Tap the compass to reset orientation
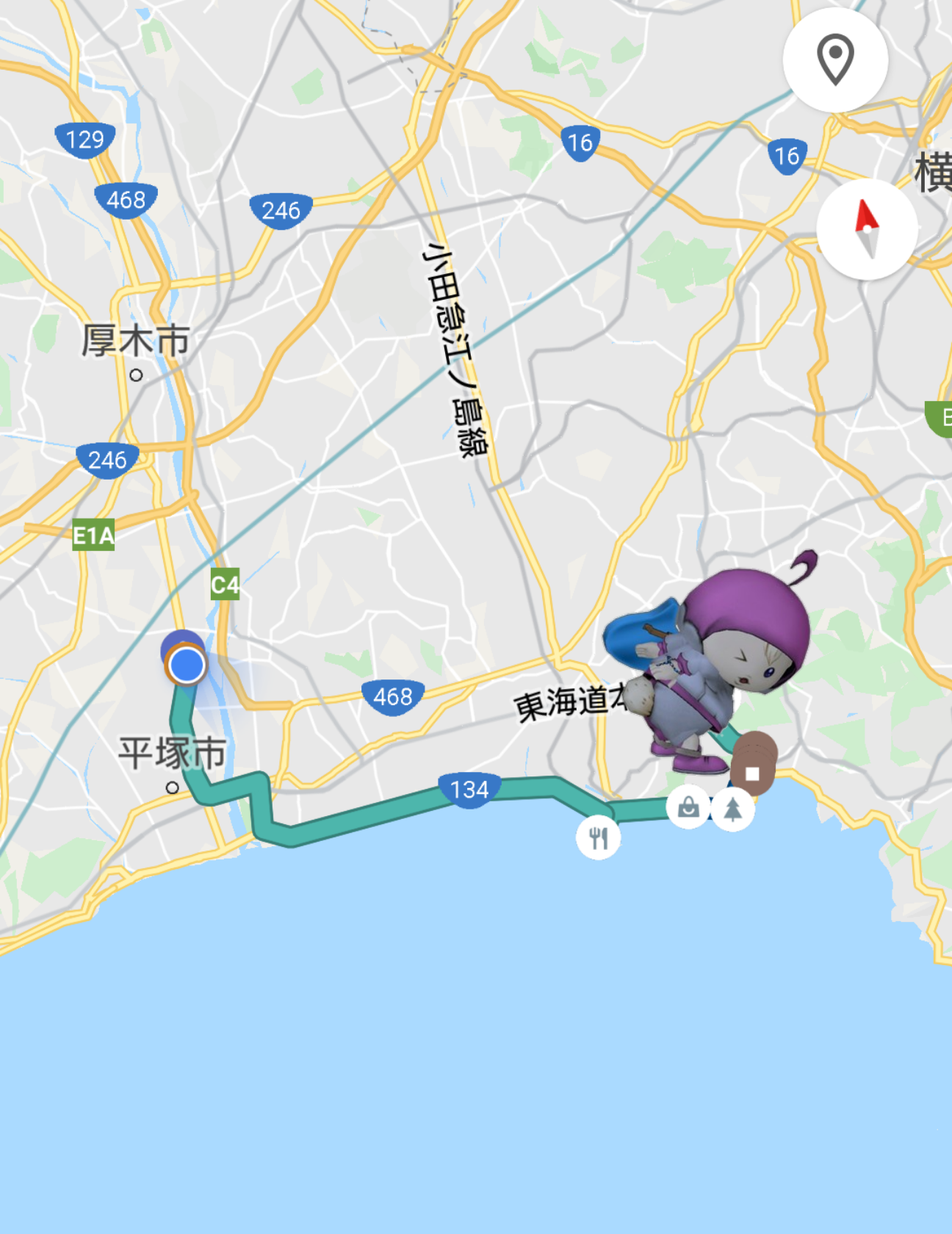The height and width of the screenshot is (1234, 952). (867, 229)
